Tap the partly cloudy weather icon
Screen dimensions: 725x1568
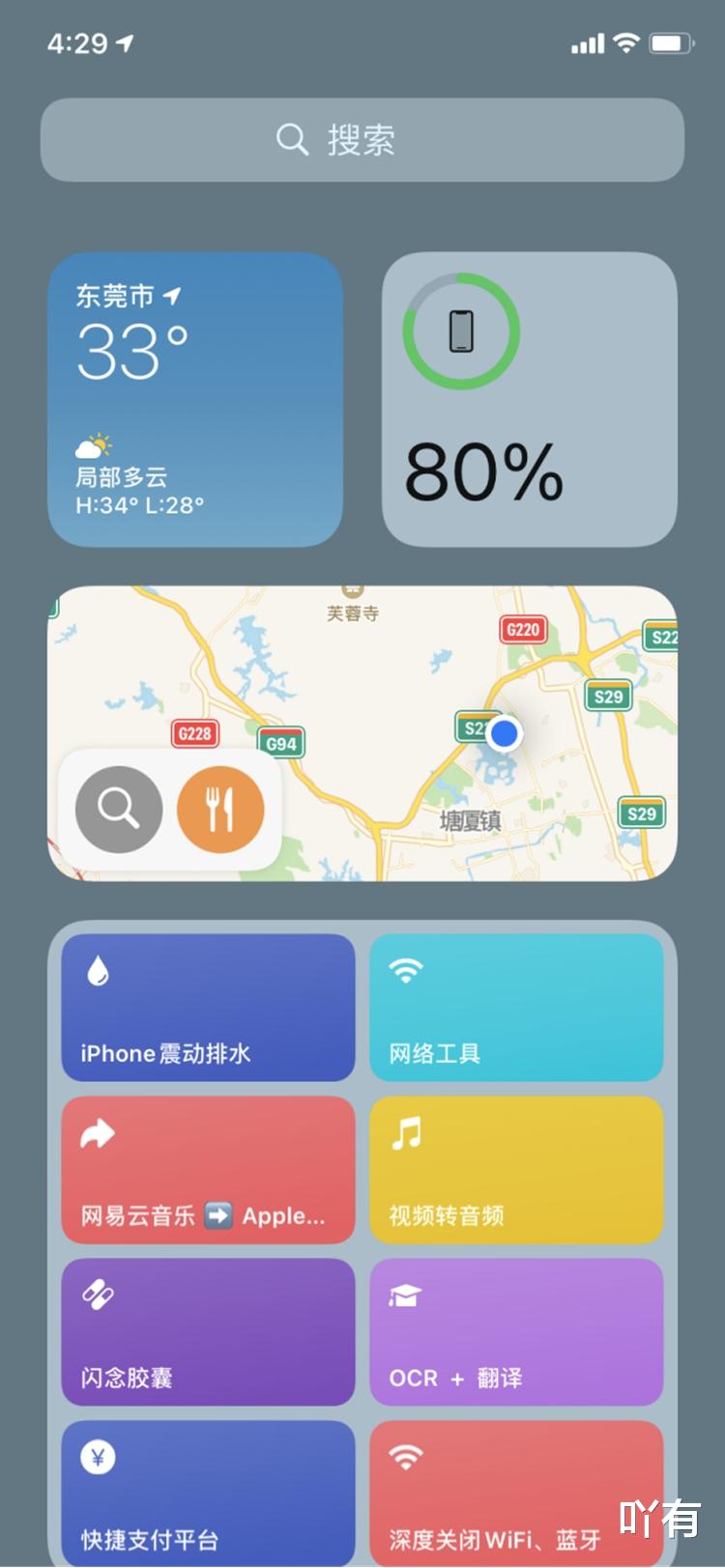pyautogui.click(x=92, y=445)
